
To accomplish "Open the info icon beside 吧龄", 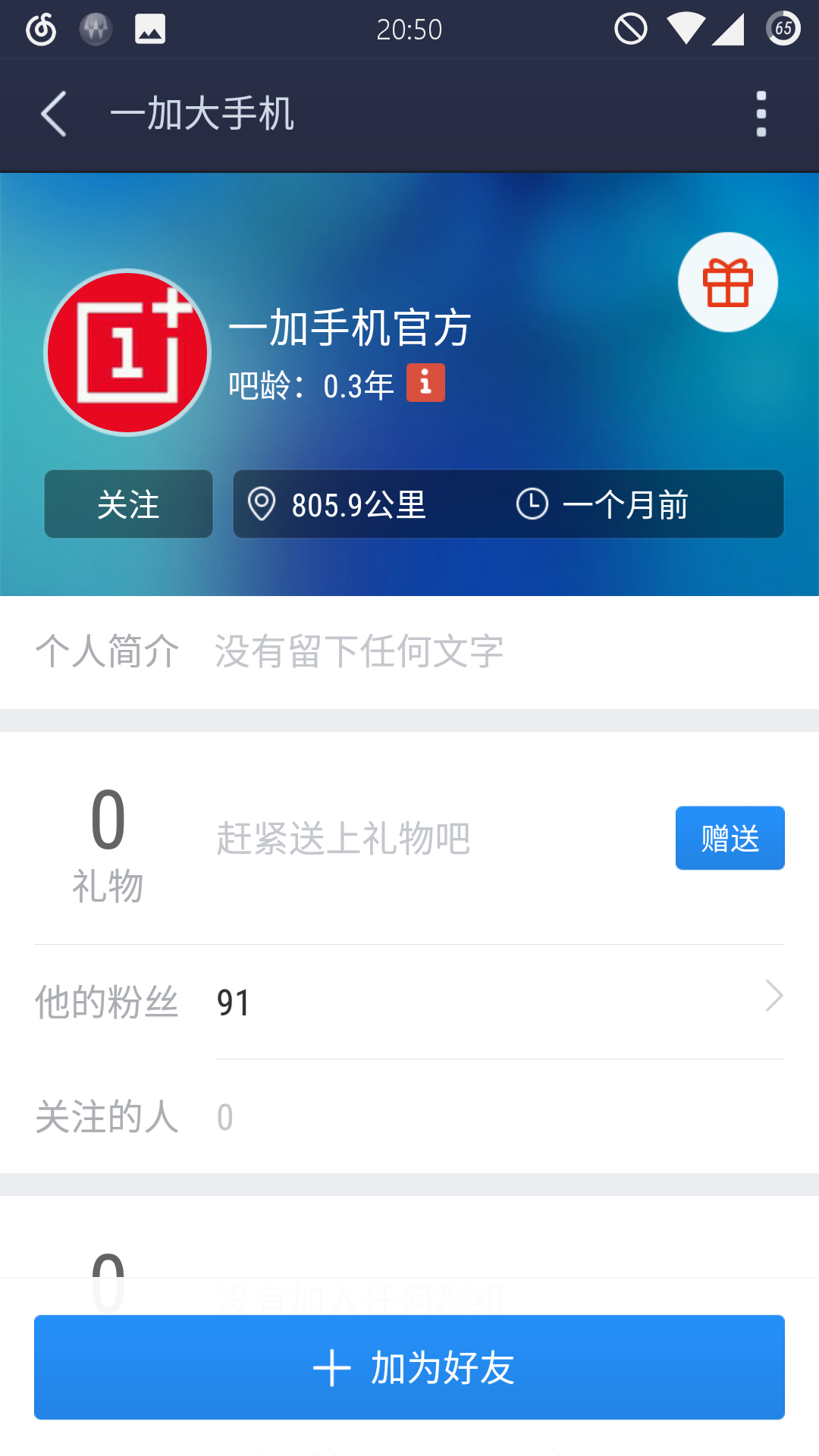I will pos(425,384).
